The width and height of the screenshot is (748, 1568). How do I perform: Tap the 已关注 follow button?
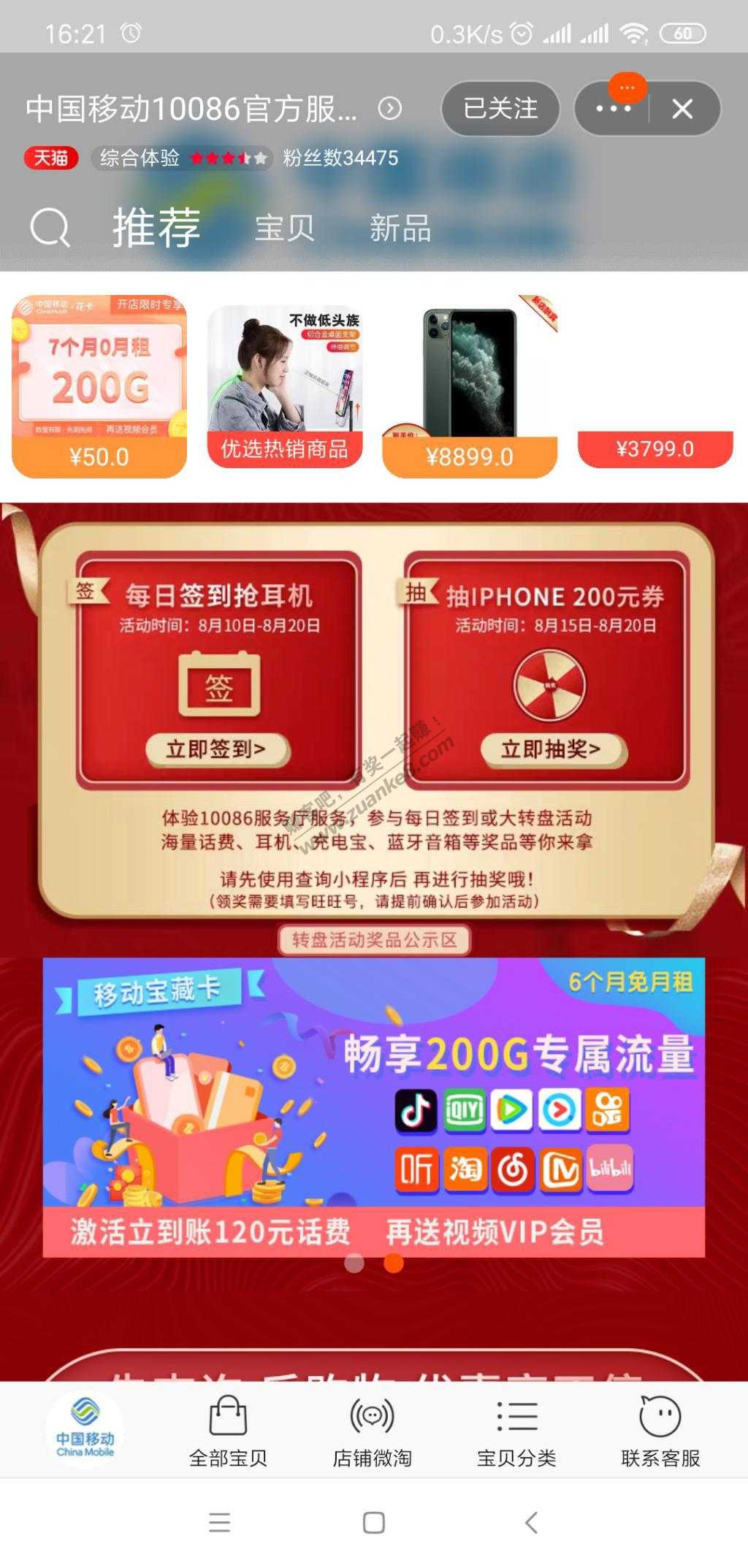500,109
